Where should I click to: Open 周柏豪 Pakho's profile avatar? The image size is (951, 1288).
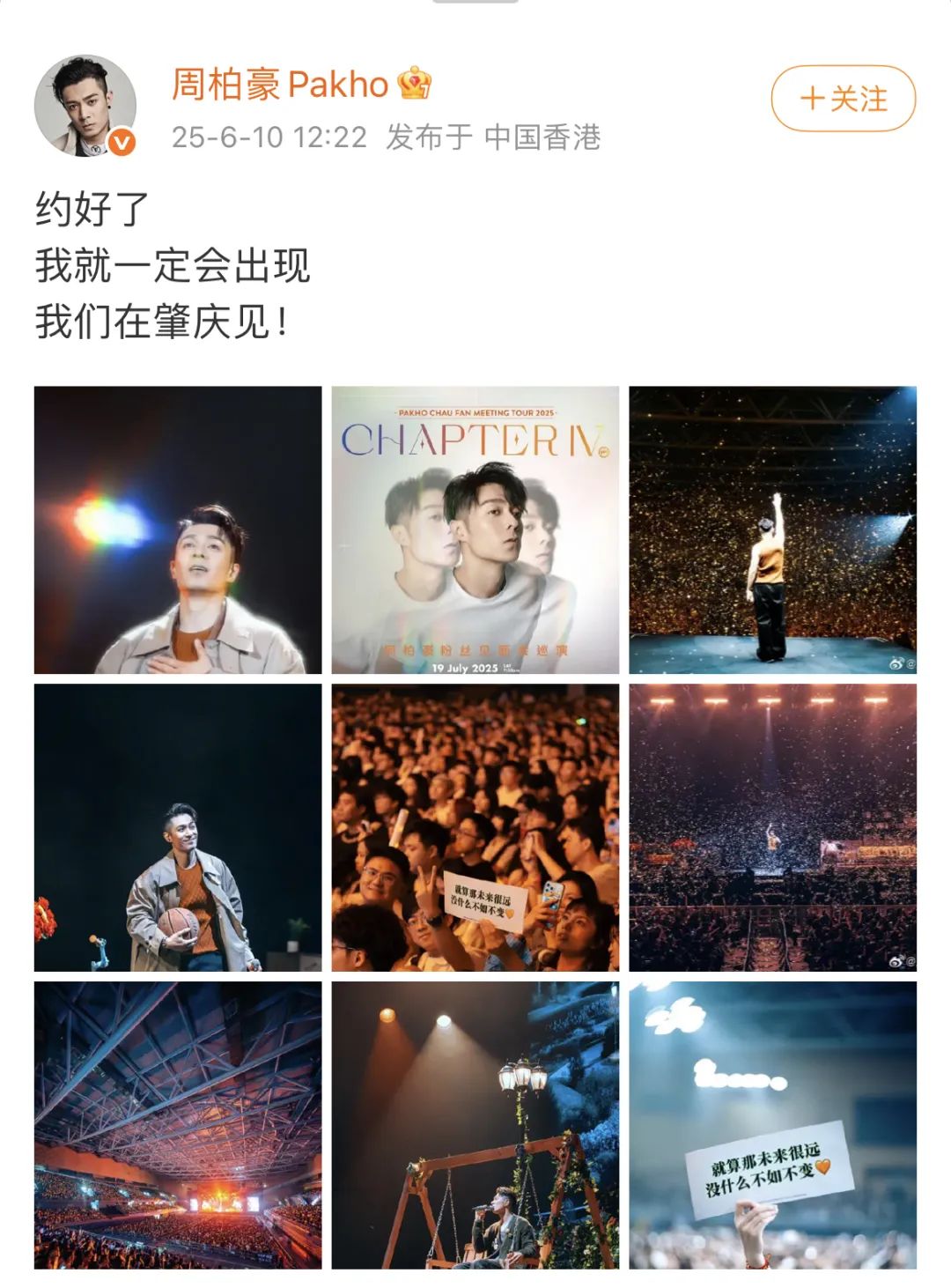click(85, 106)
